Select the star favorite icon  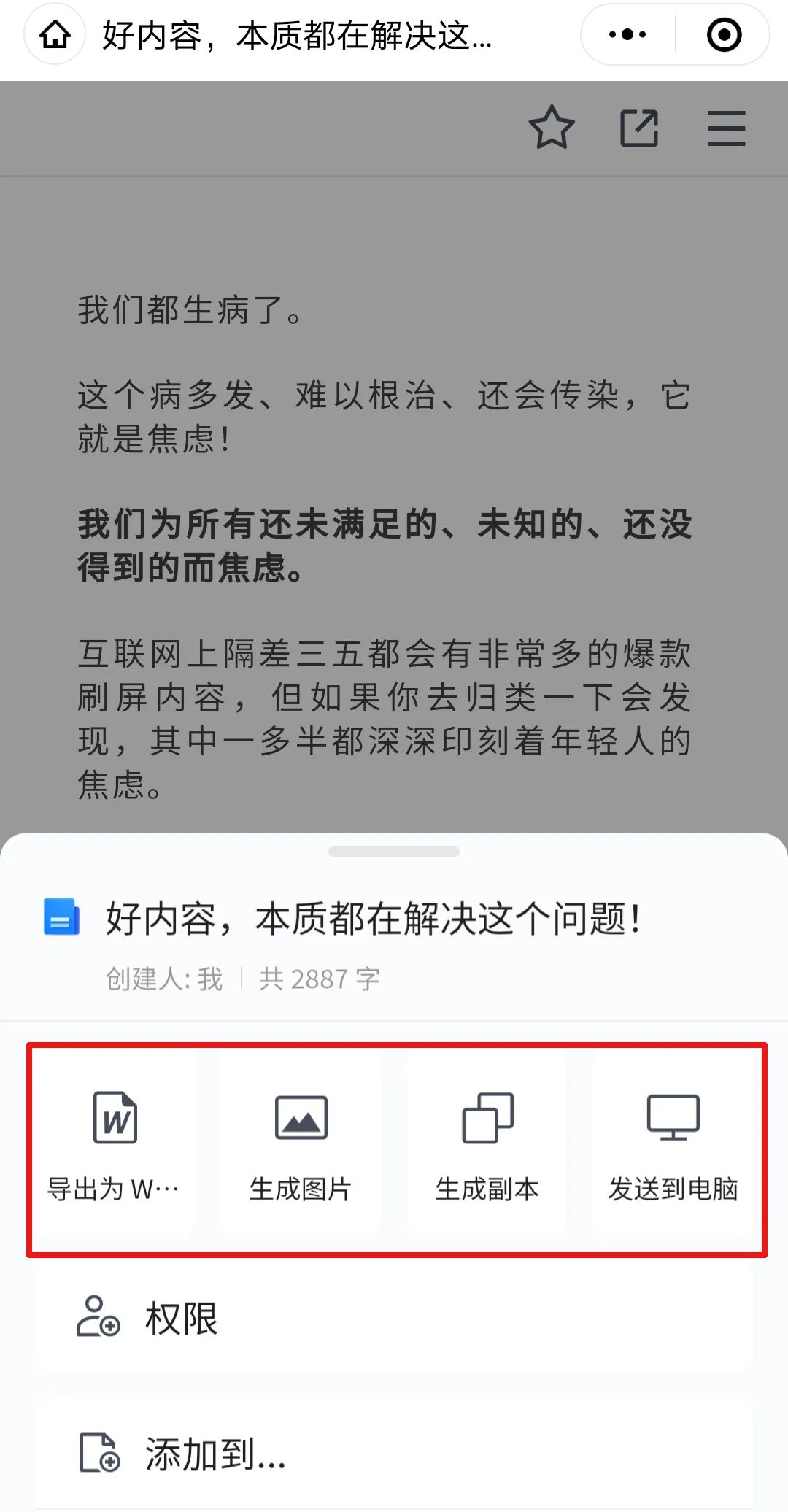(552, 128)
